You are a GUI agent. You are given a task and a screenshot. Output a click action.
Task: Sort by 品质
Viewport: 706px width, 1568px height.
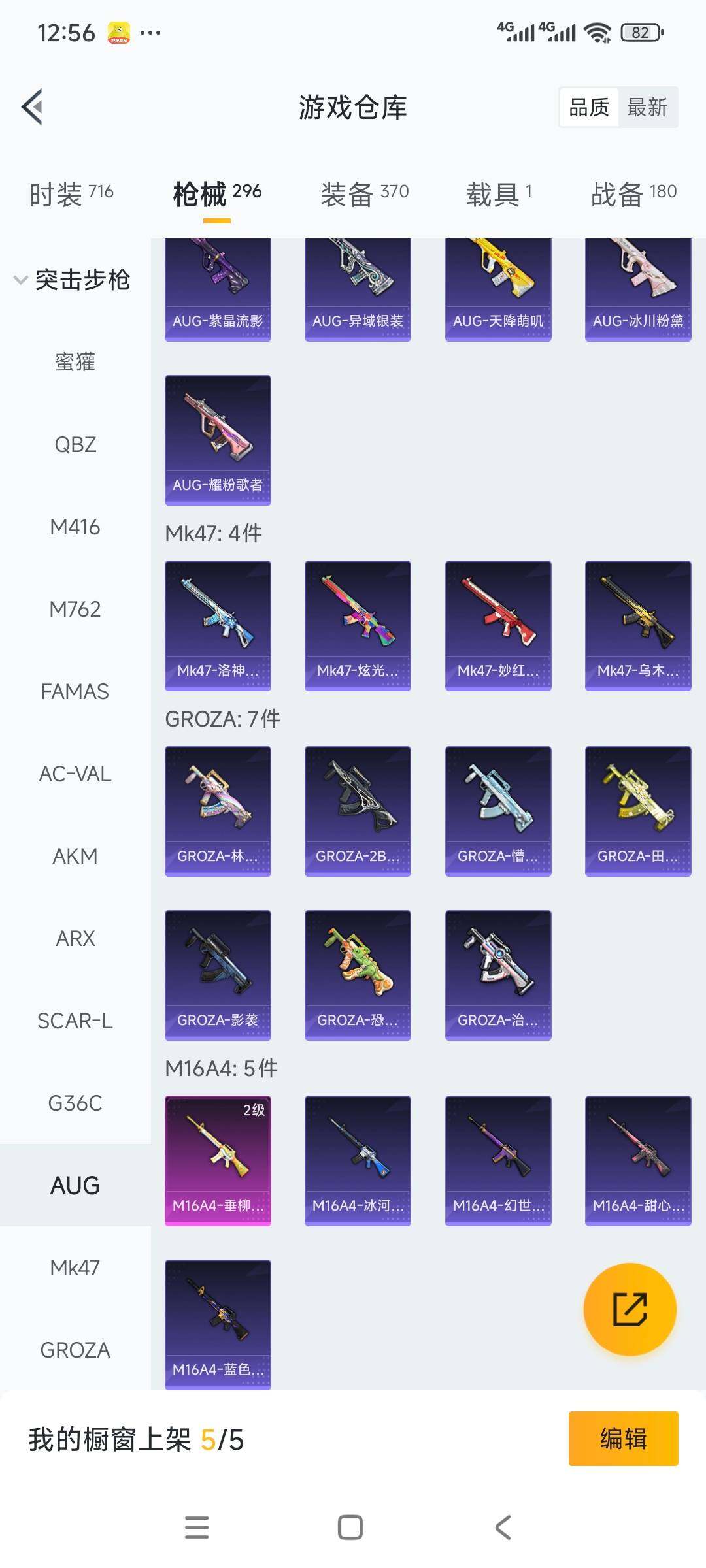tap(589, 107)
